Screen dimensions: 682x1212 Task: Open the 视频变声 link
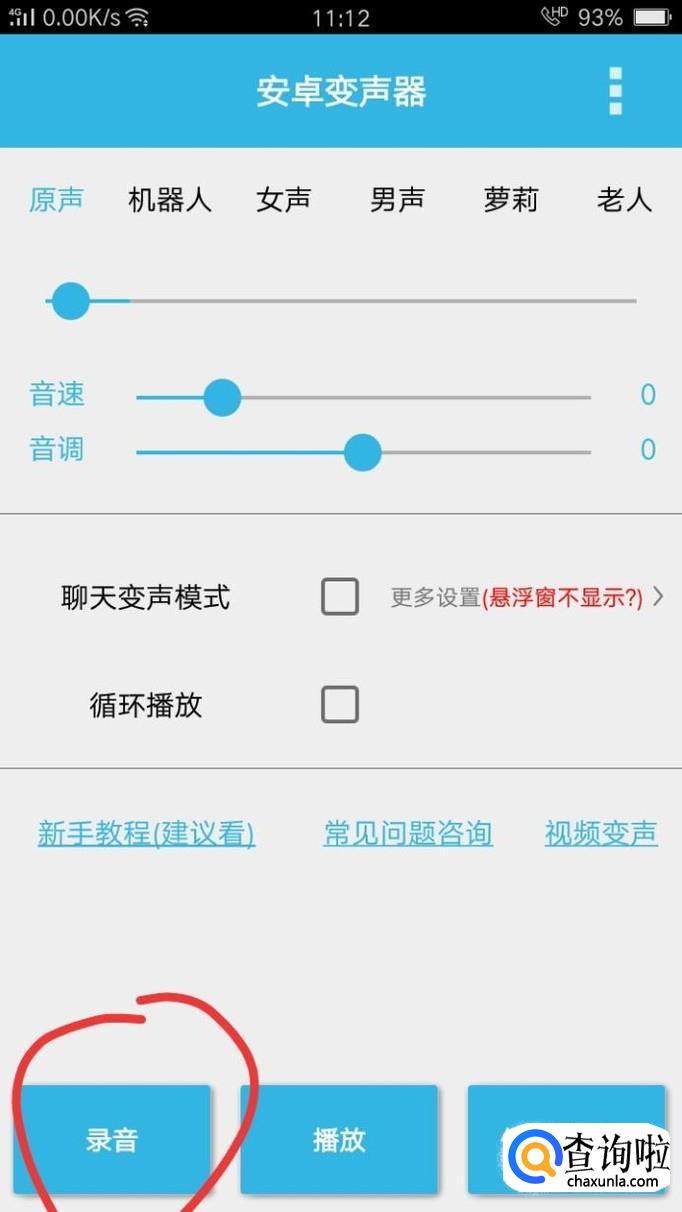pos(601,833)
